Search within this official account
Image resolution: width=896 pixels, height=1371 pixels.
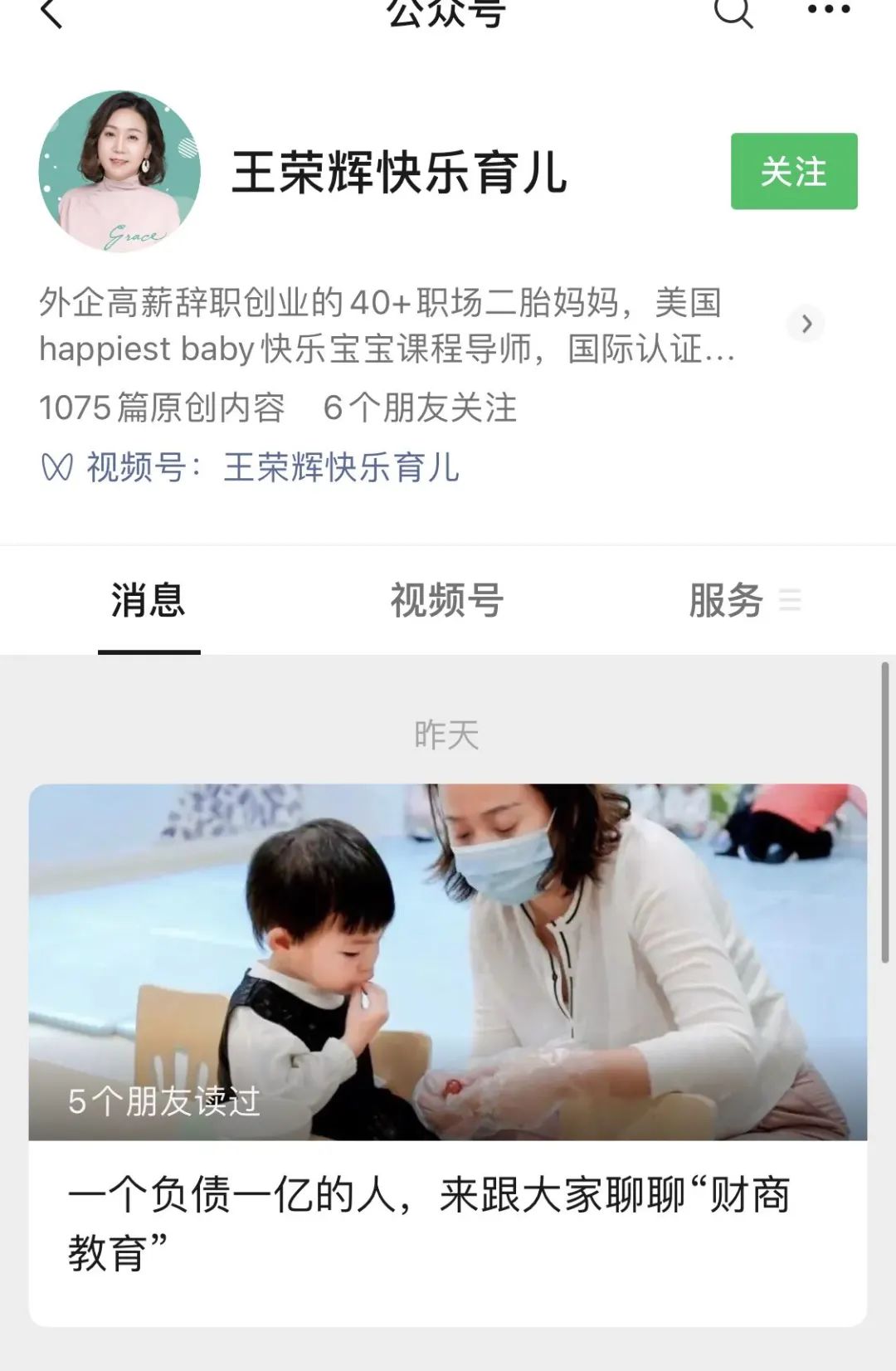(x=733, y=12)
